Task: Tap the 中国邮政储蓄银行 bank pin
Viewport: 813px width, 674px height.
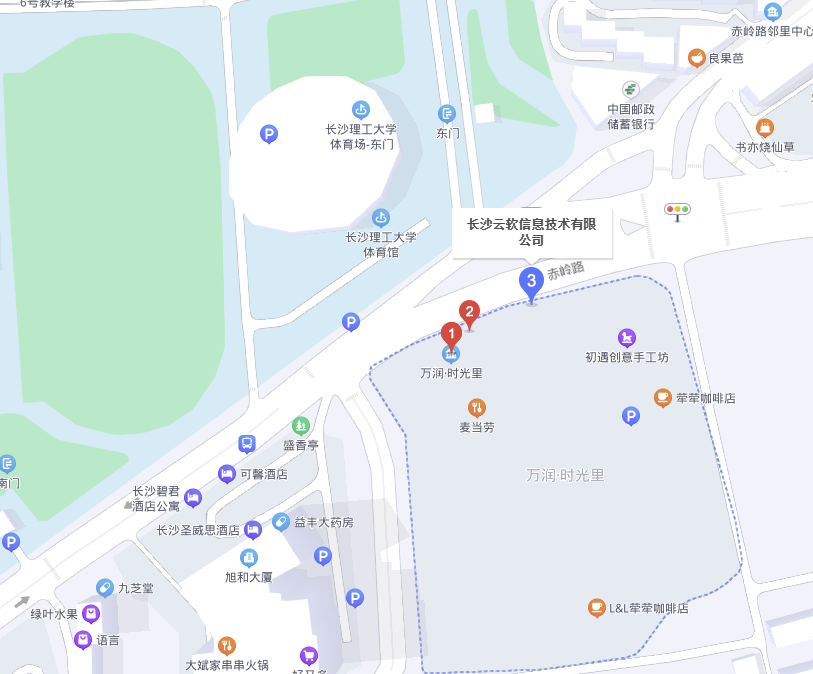Action: 630,90
